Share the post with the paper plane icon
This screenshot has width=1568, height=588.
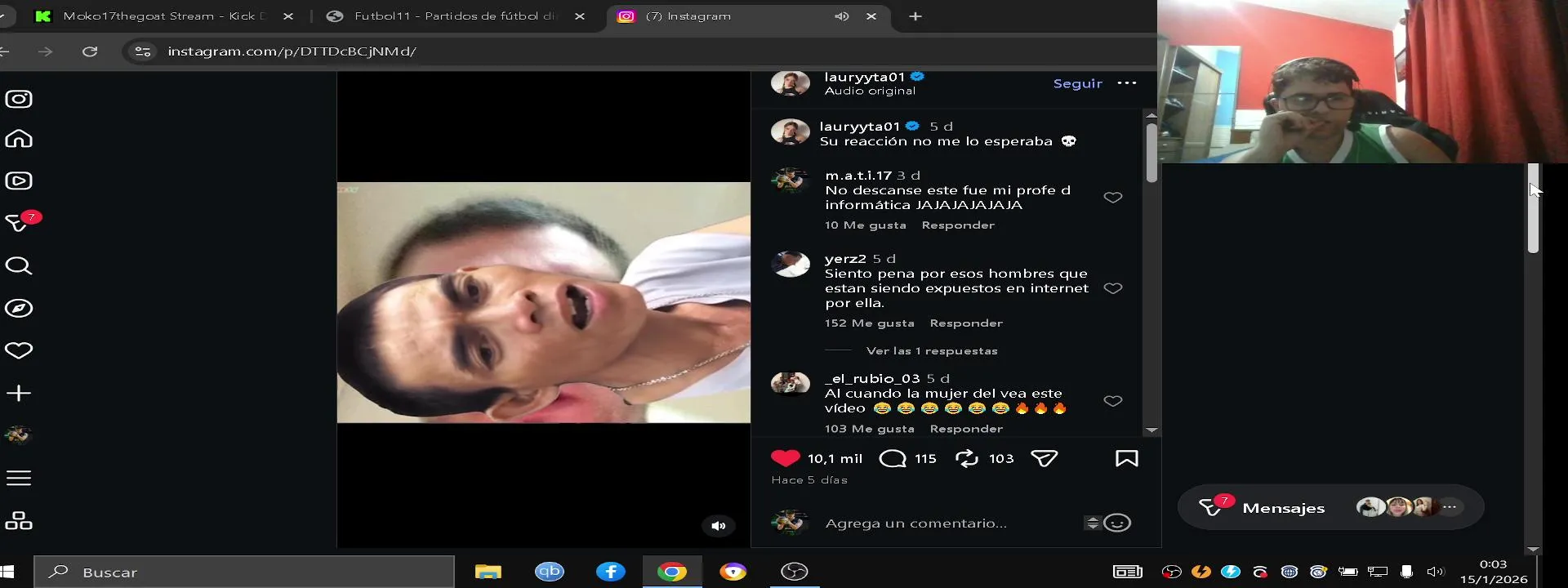tap(1044, 459)
